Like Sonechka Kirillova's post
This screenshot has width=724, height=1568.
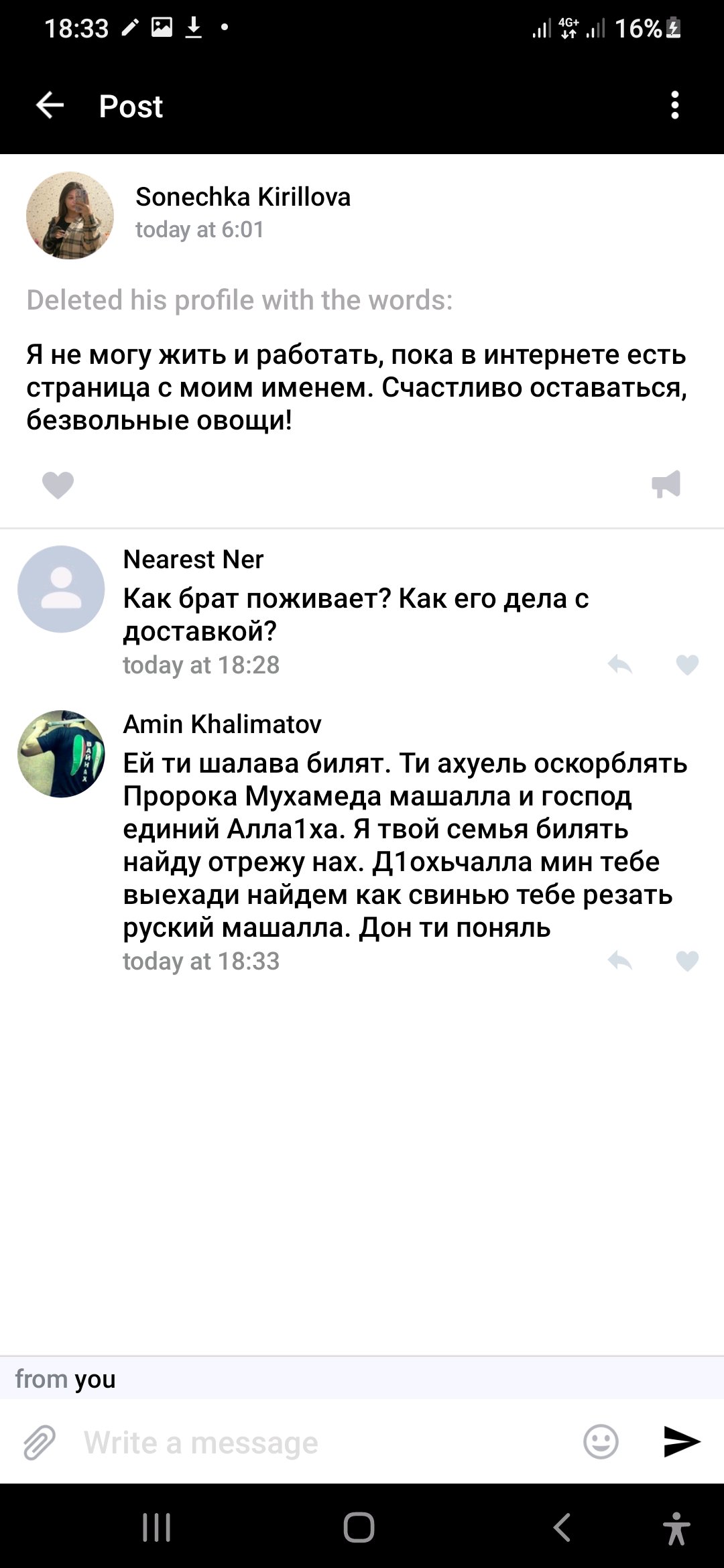(58, 484)
